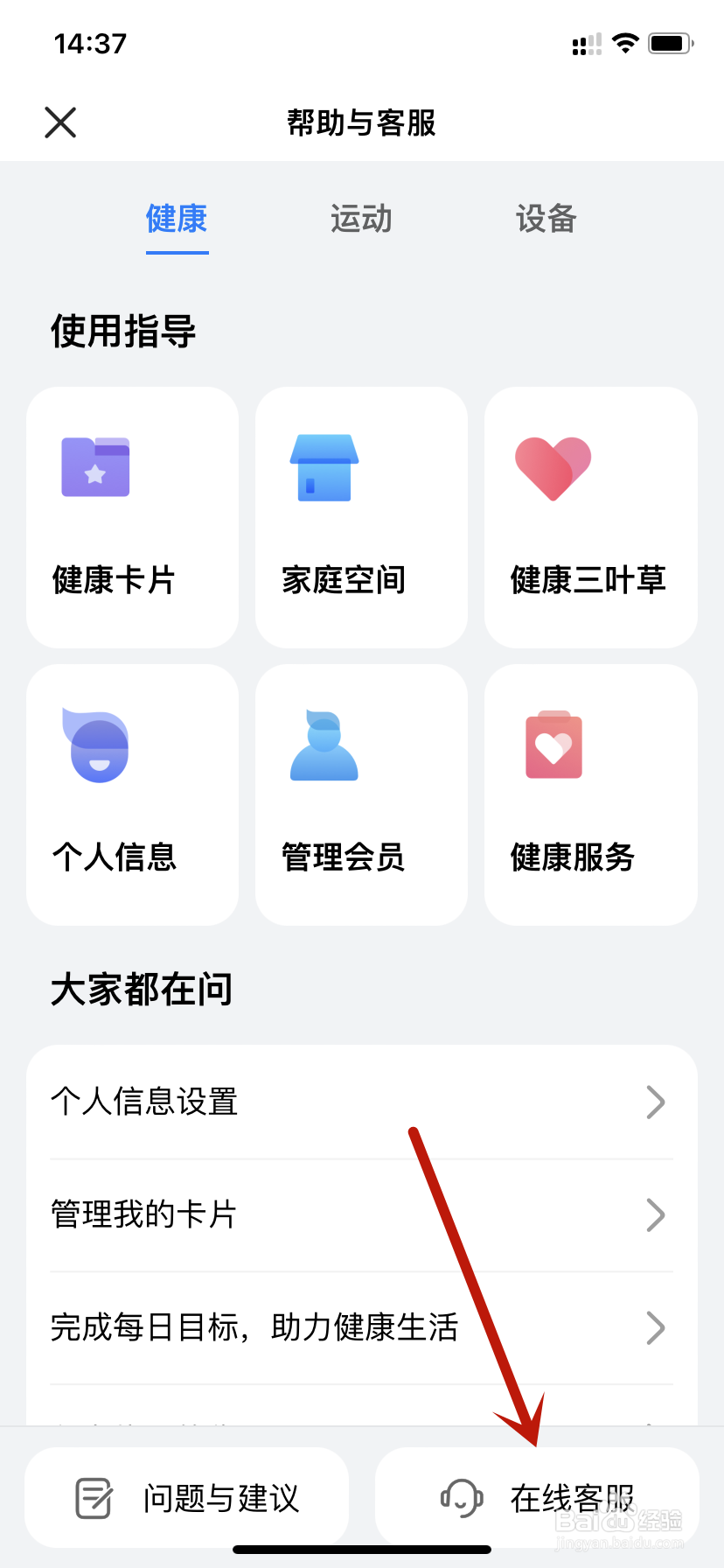This screenshot has width=724, height=1568.
Task: Open the 管理我的卡片 question
Action: (362, 1215)
